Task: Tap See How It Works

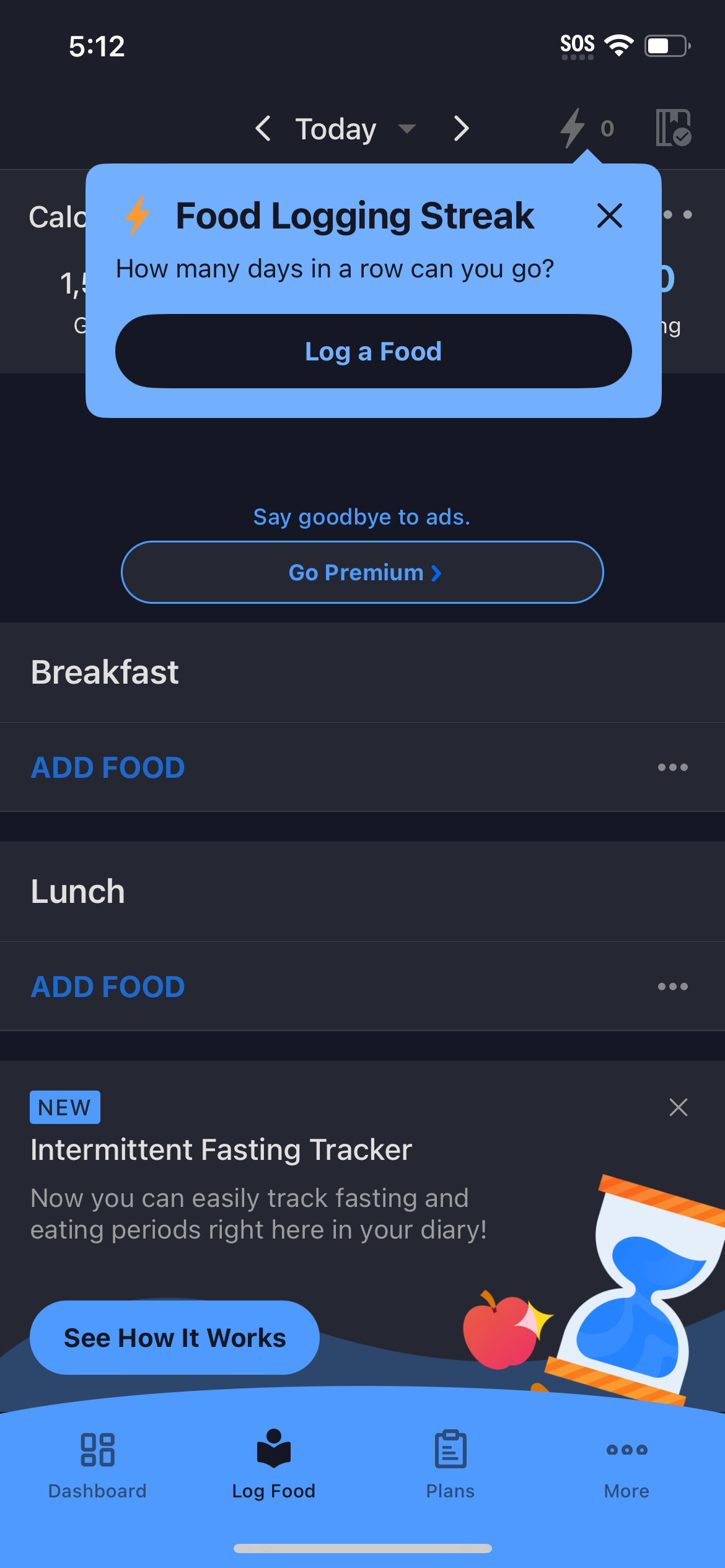Action: point(174,1338)
